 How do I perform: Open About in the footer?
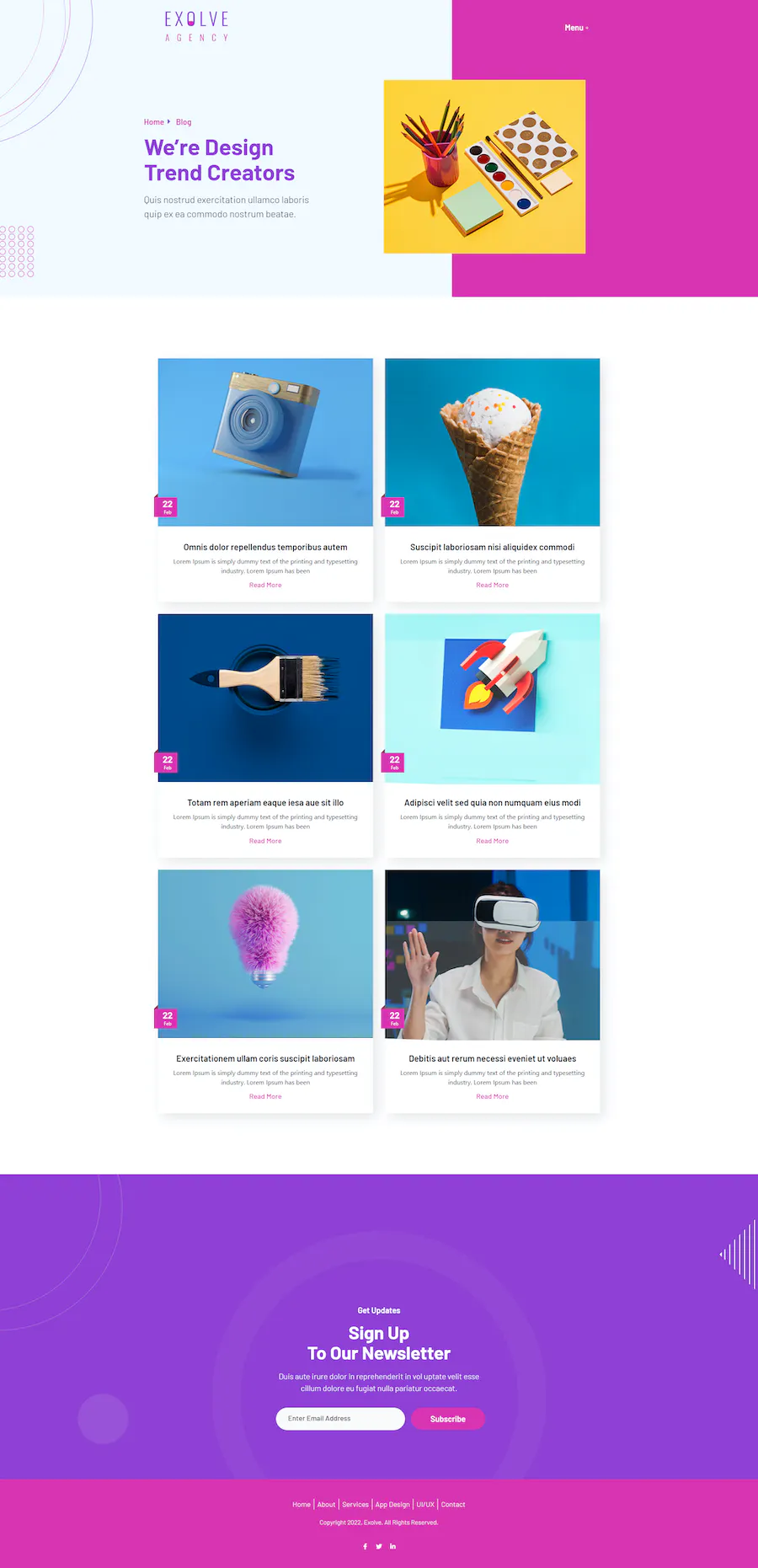[326, 1505]
